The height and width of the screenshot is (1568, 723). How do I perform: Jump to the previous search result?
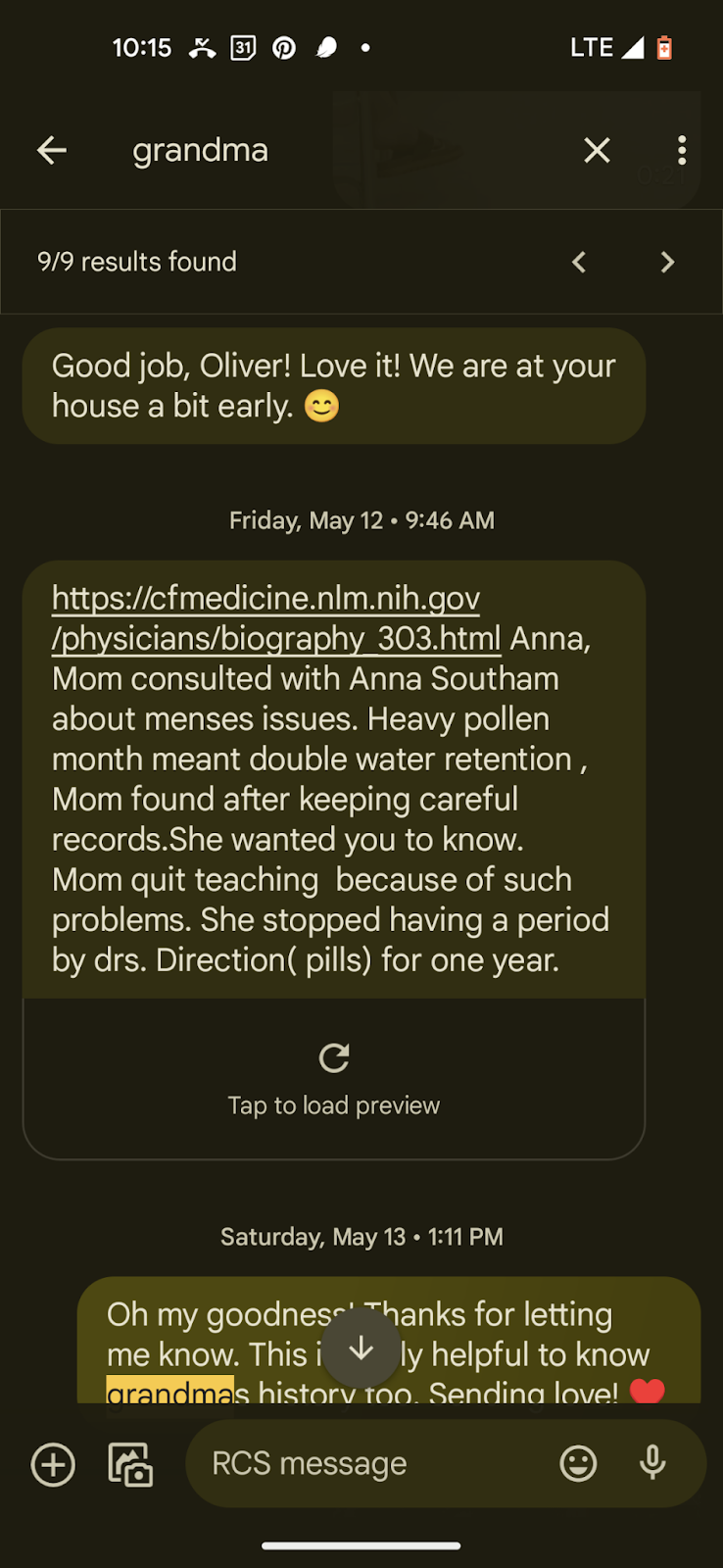tap(579, 262)
